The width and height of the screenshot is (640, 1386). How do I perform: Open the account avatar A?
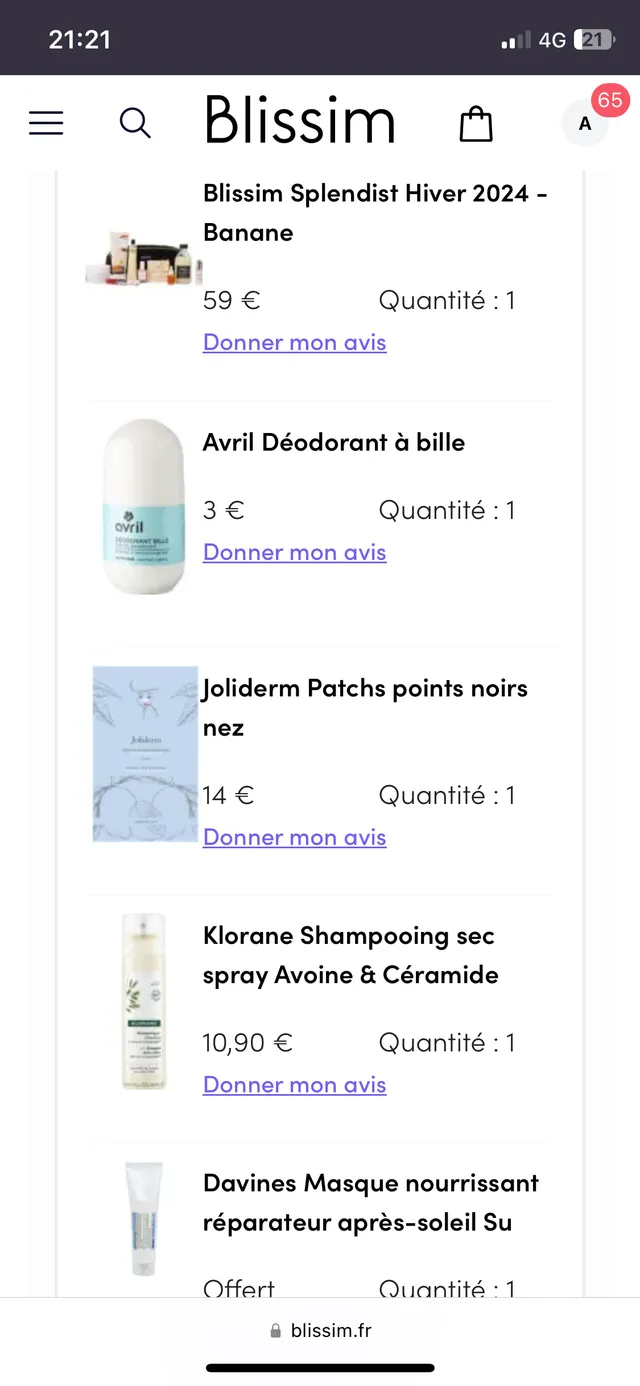pyautogui.click(x=585, y=124)
